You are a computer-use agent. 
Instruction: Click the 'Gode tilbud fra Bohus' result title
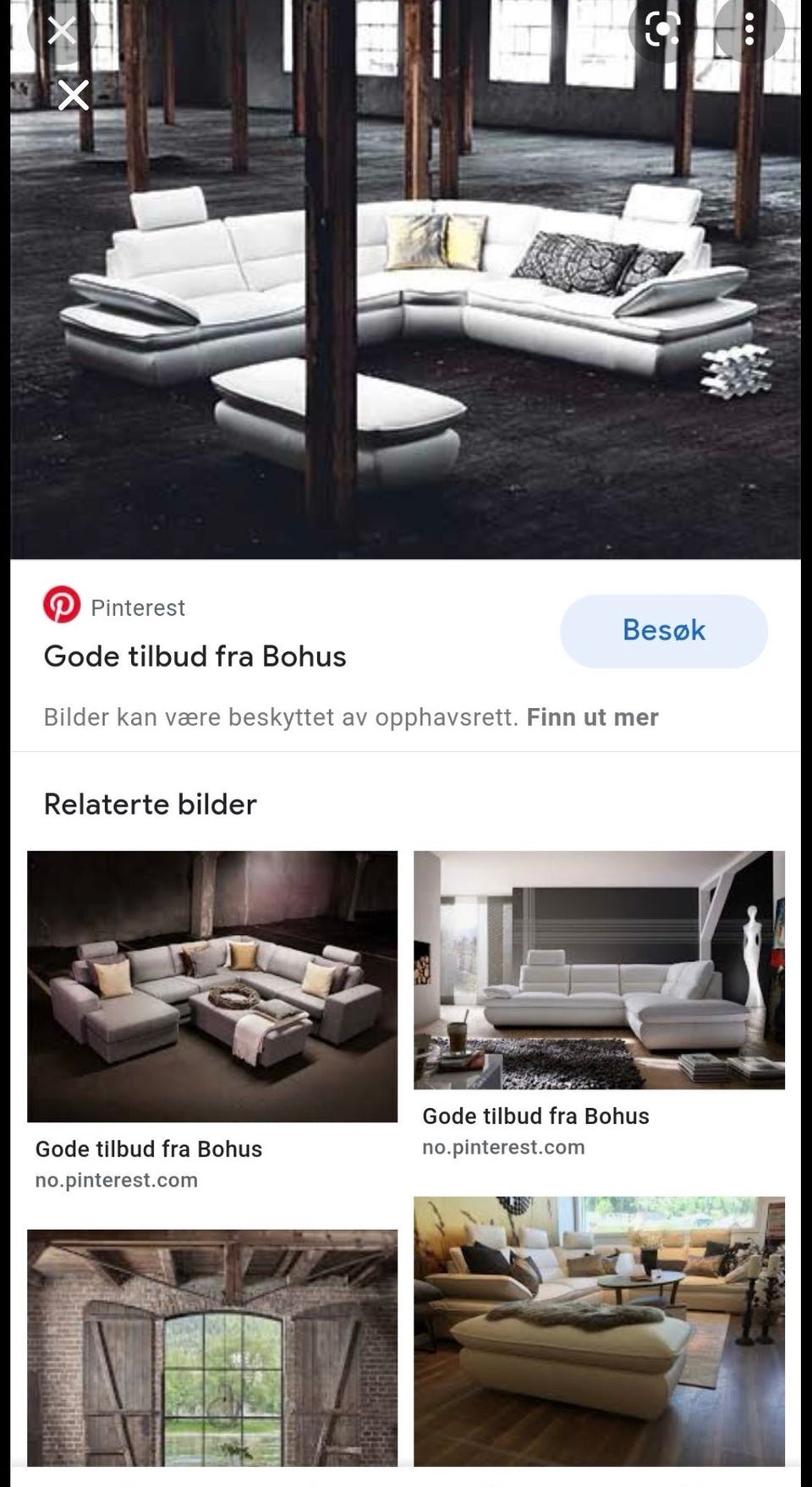pyautogui.click(x=195, y=656)
